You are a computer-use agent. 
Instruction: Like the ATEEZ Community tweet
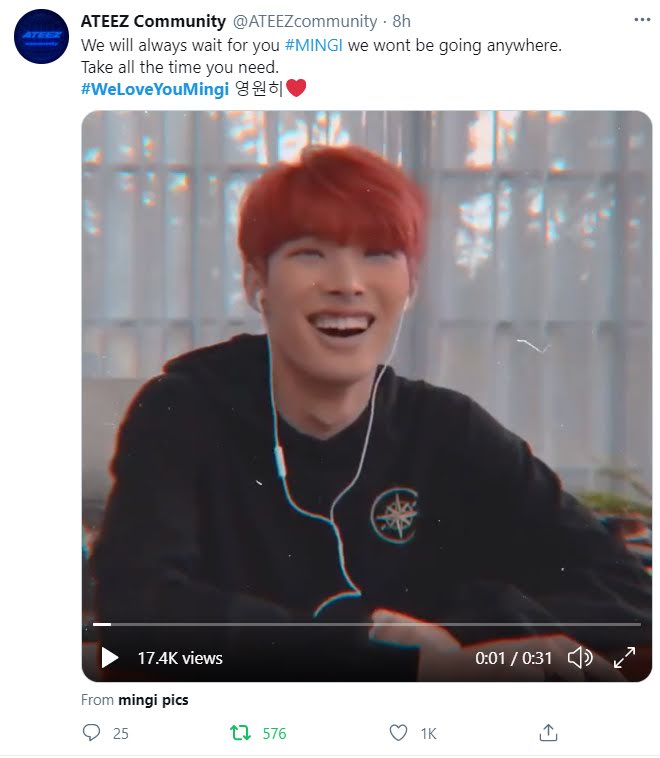point(398,733)
